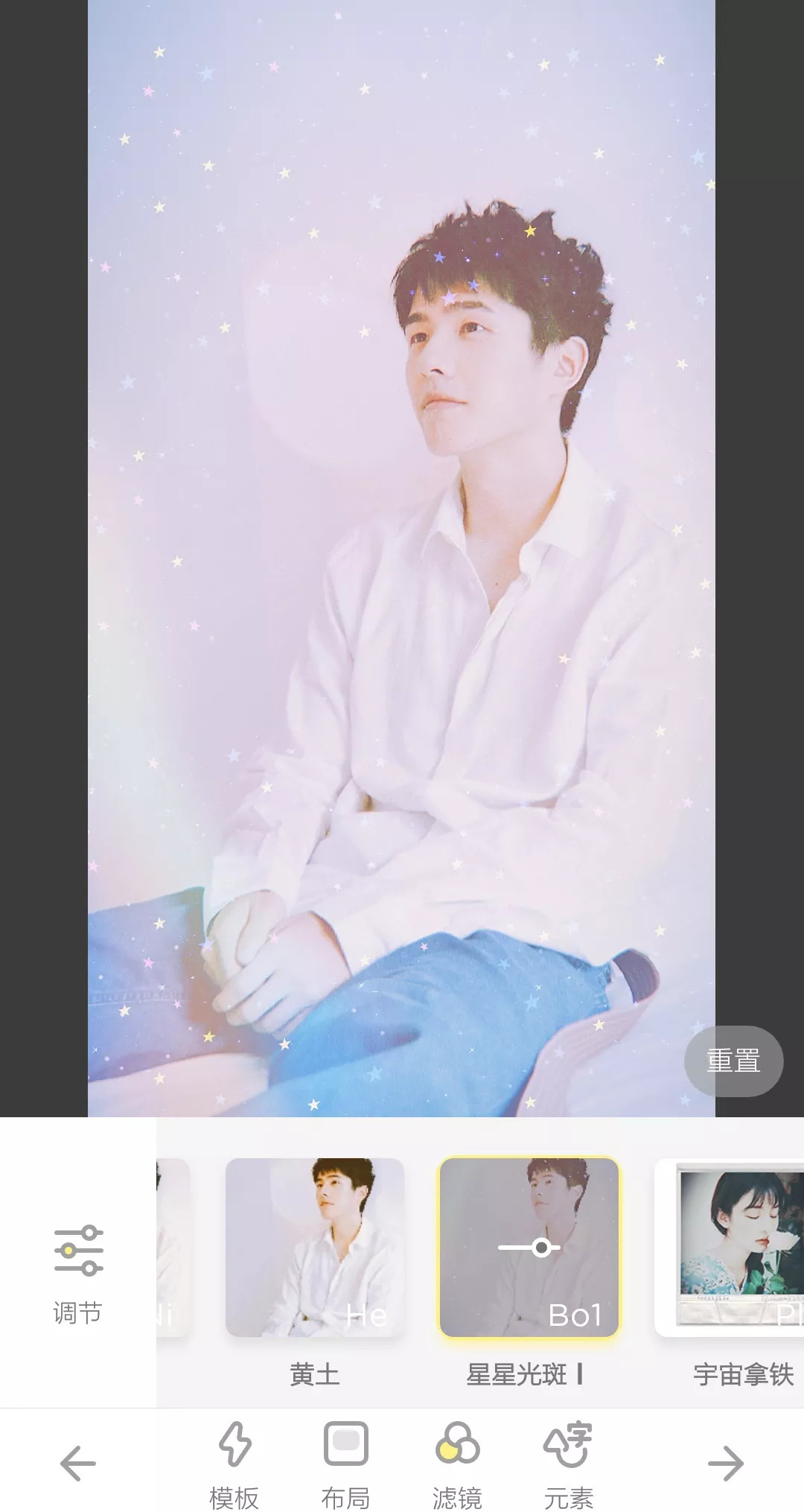
Task: Switch to the 模板 tab
Action: (234, 1463)
